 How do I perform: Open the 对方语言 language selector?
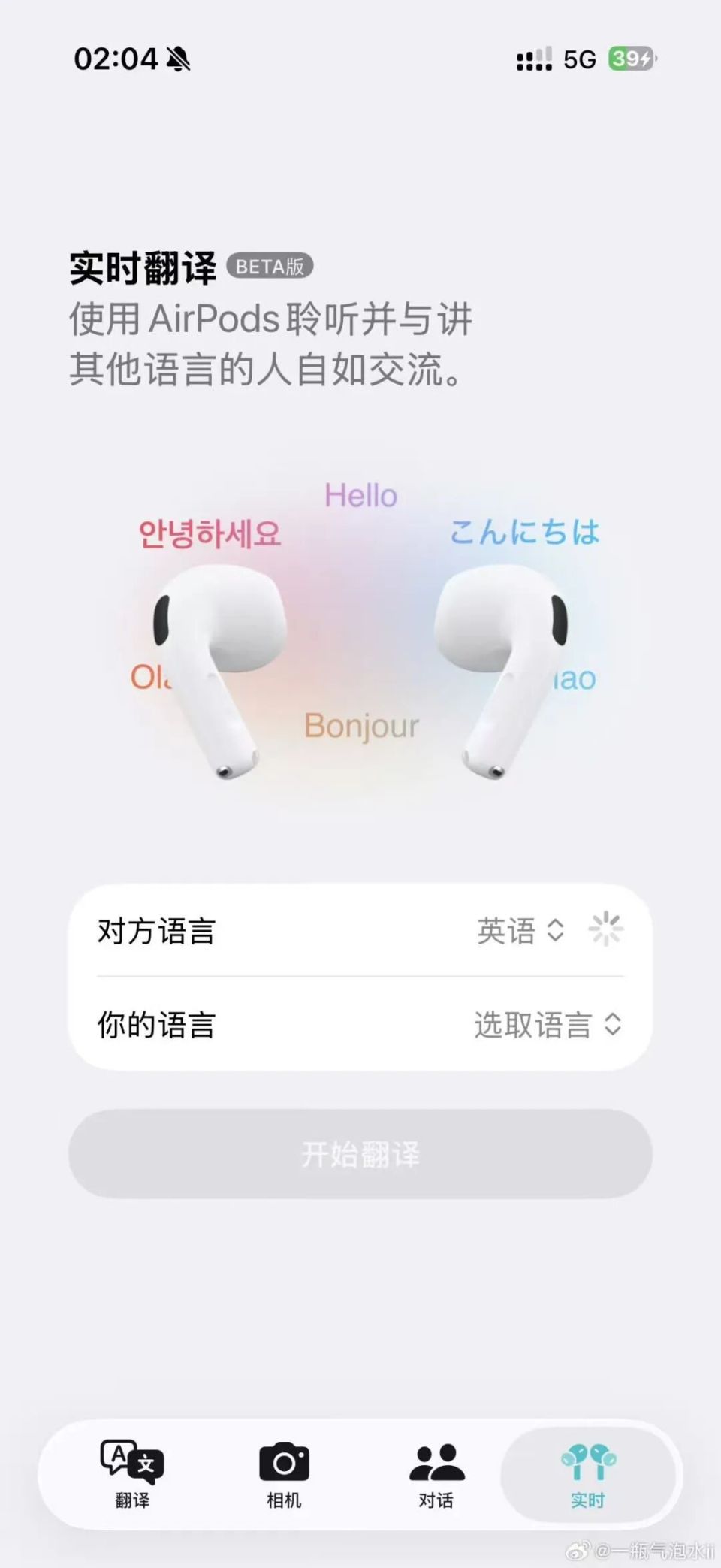click(x=360, y=932)
